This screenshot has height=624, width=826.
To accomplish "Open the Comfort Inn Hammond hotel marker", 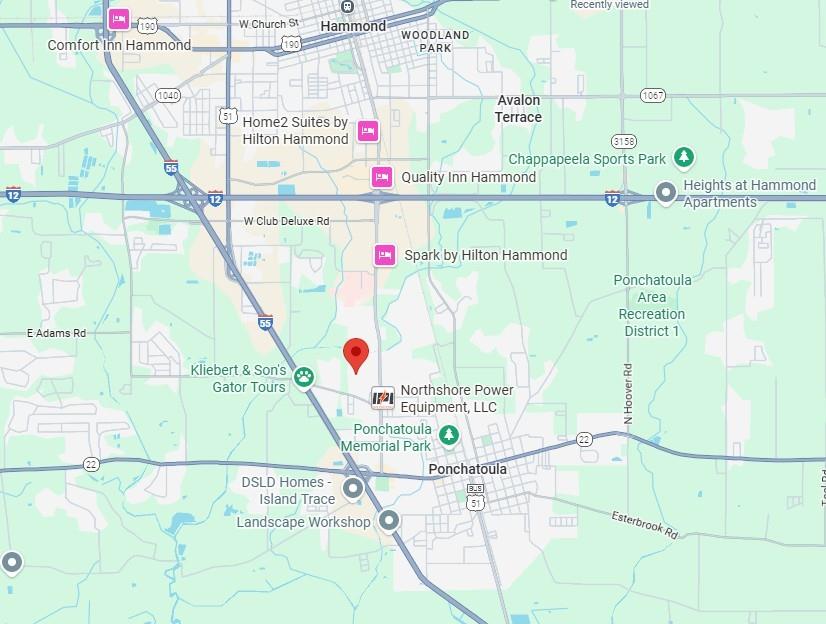I will coord(119,19).
